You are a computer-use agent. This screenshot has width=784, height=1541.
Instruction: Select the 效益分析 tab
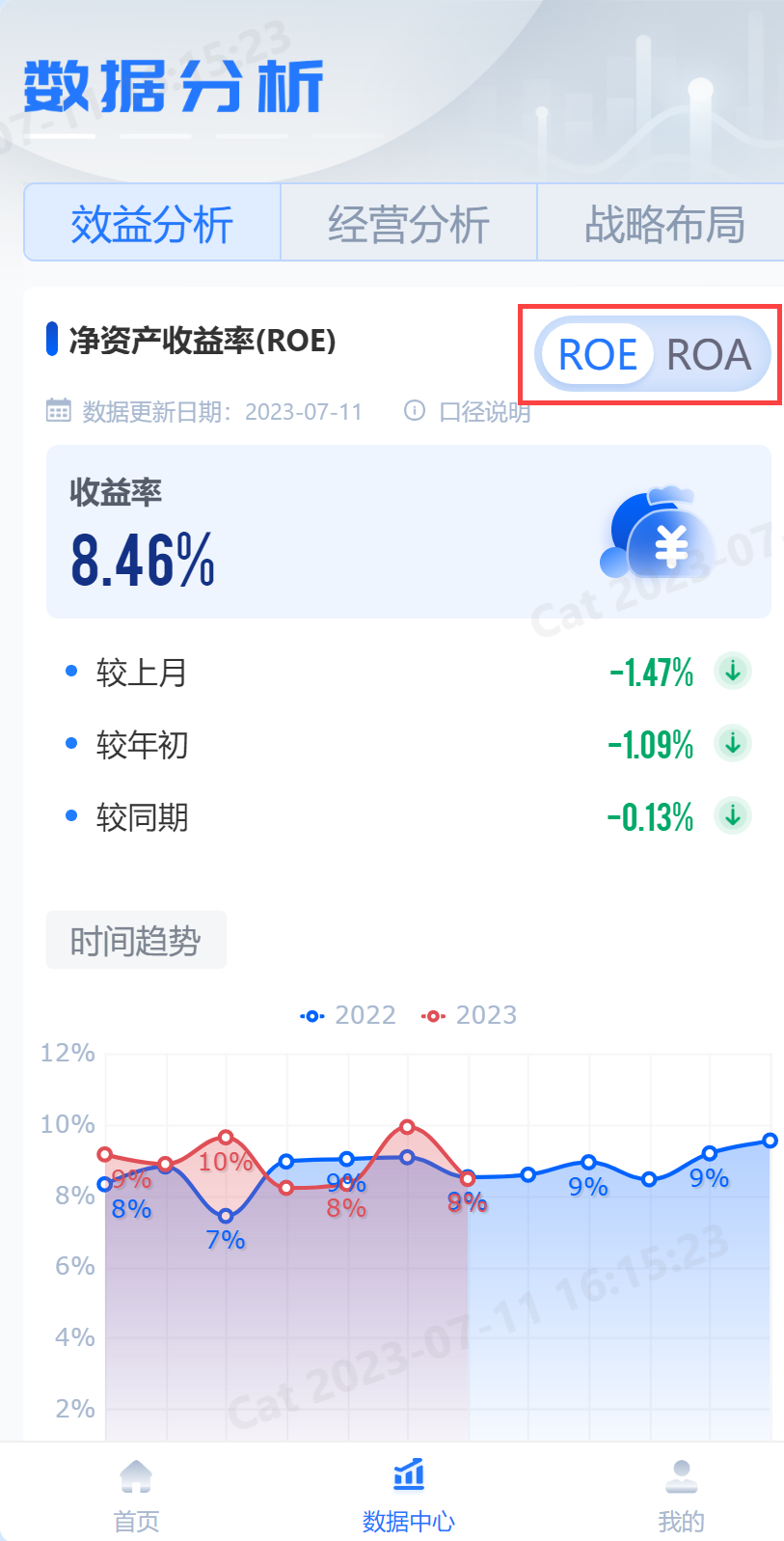pos(152,224)
